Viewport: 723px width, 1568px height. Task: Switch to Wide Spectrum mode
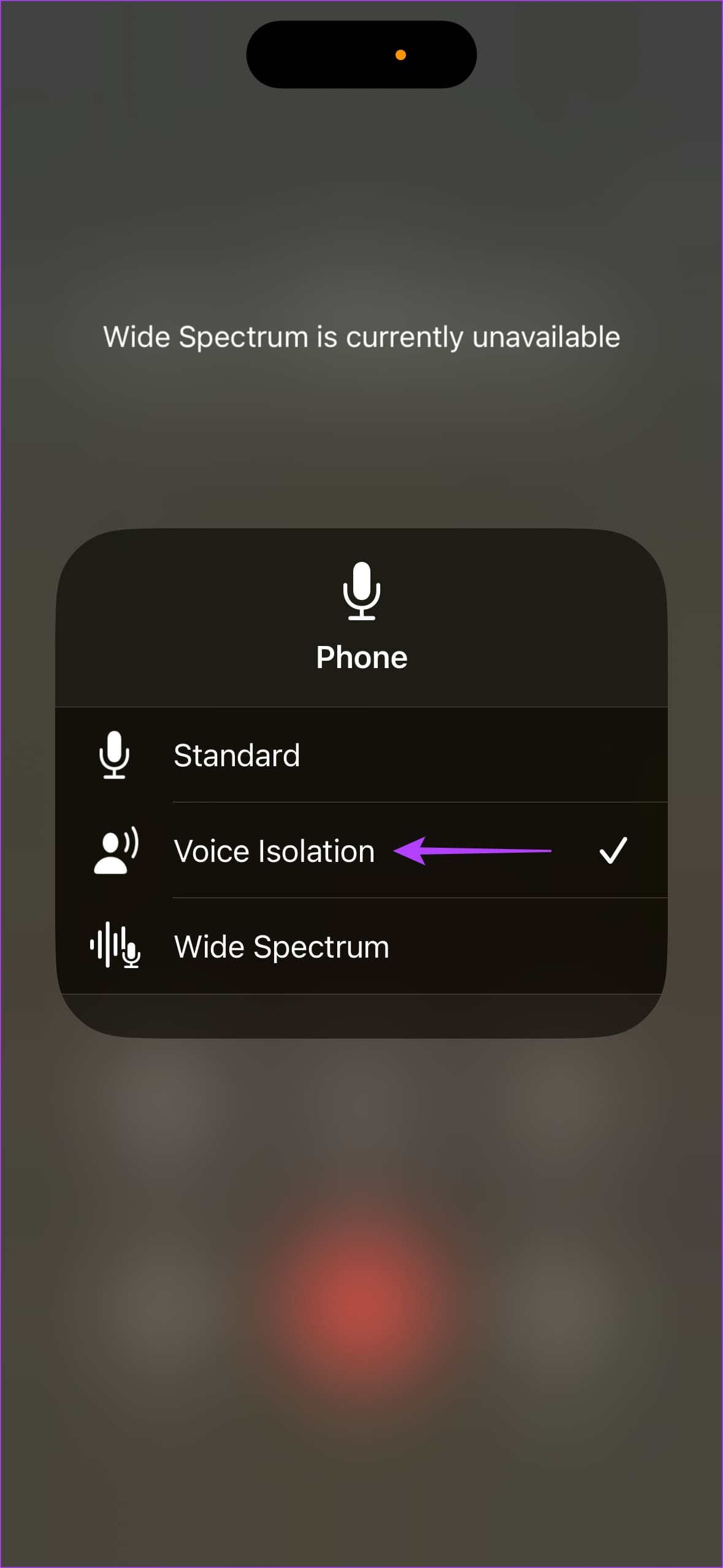pos(281,947)
